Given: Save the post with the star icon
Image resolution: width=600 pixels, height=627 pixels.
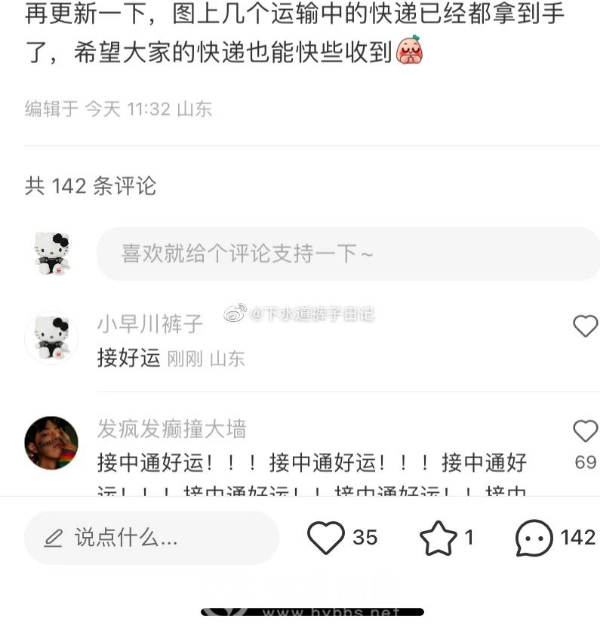Looking at the screenshot, I should (438, 538).
